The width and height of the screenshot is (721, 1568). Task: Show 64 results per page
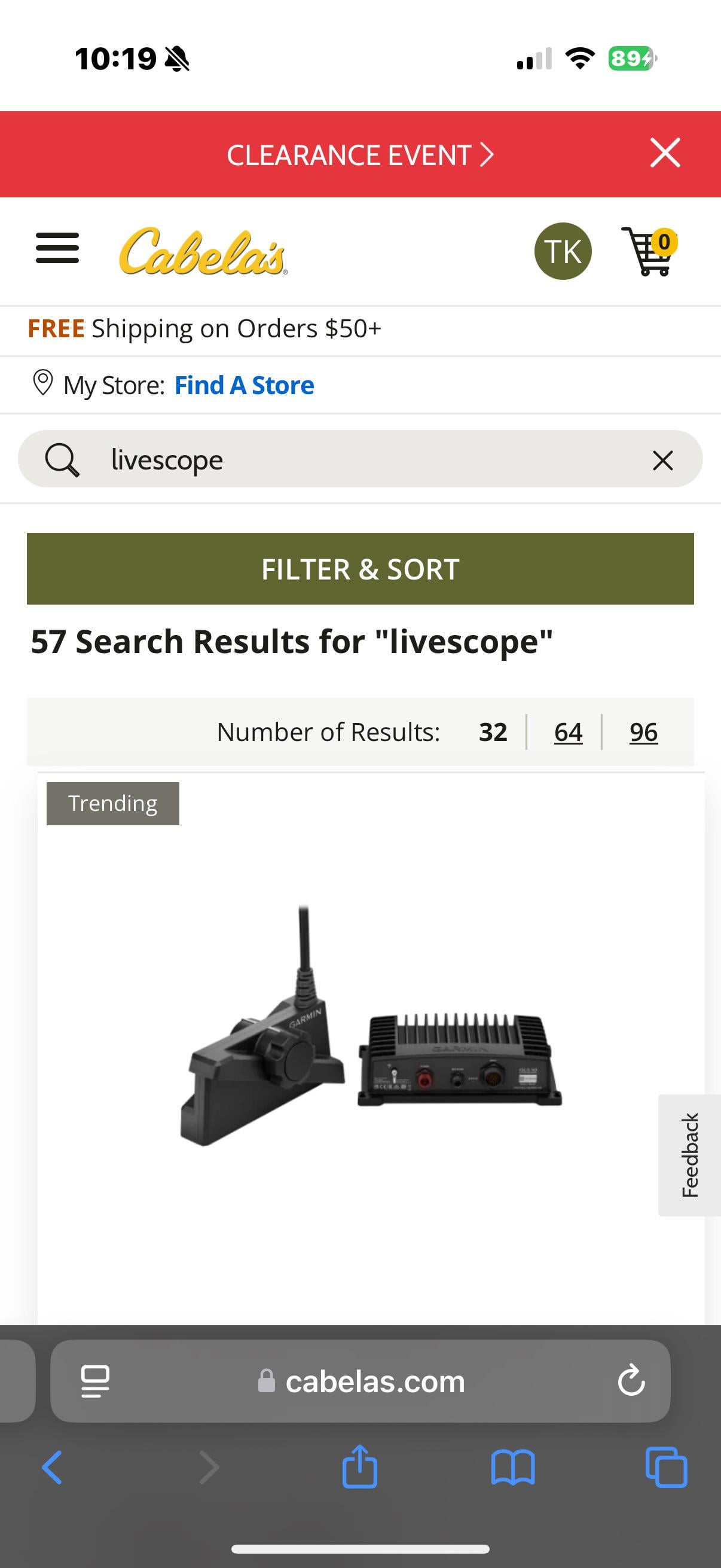point(568,731)
